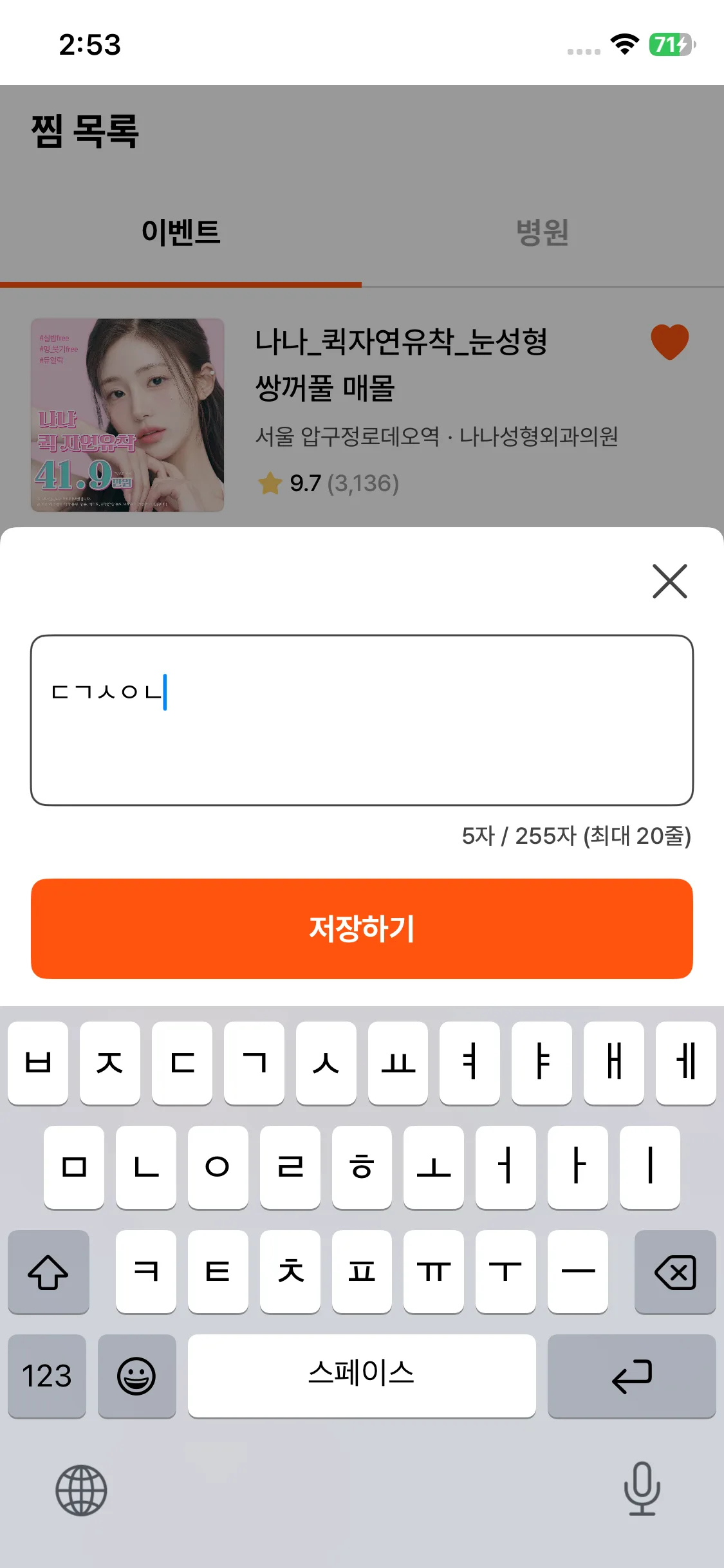Delete a character with the backspace key
The height and width of the screenshot is (1568, 724).
pos(674,1272)
